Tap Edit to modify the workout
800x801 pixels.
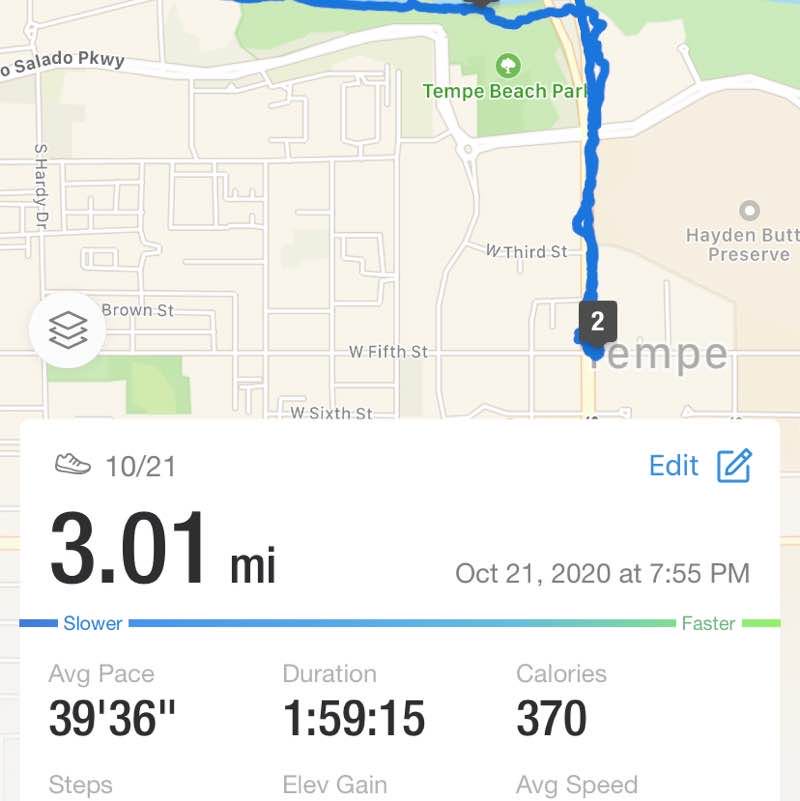(x=699, y=465)
